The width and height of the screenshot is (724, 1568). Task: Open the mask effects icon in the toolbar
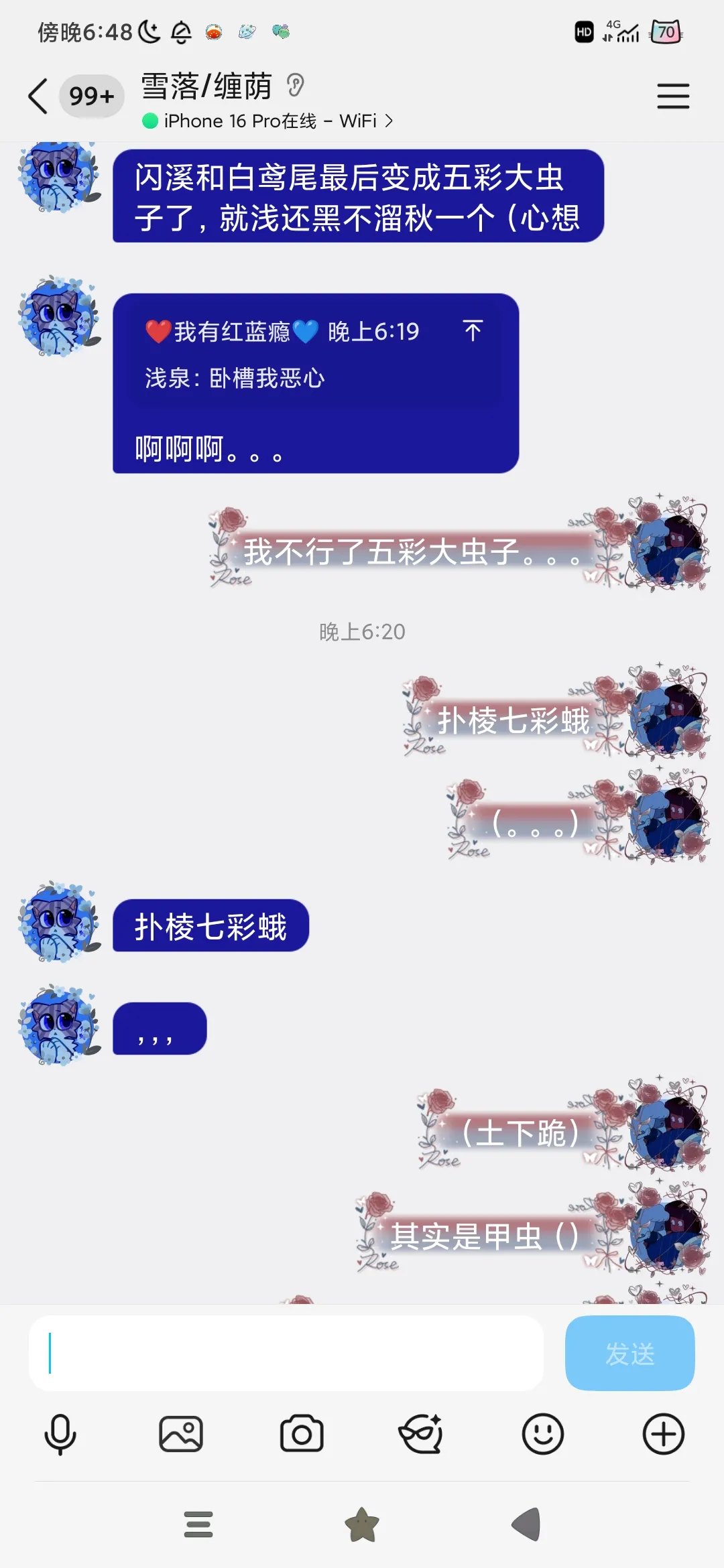coord(421,1434)
